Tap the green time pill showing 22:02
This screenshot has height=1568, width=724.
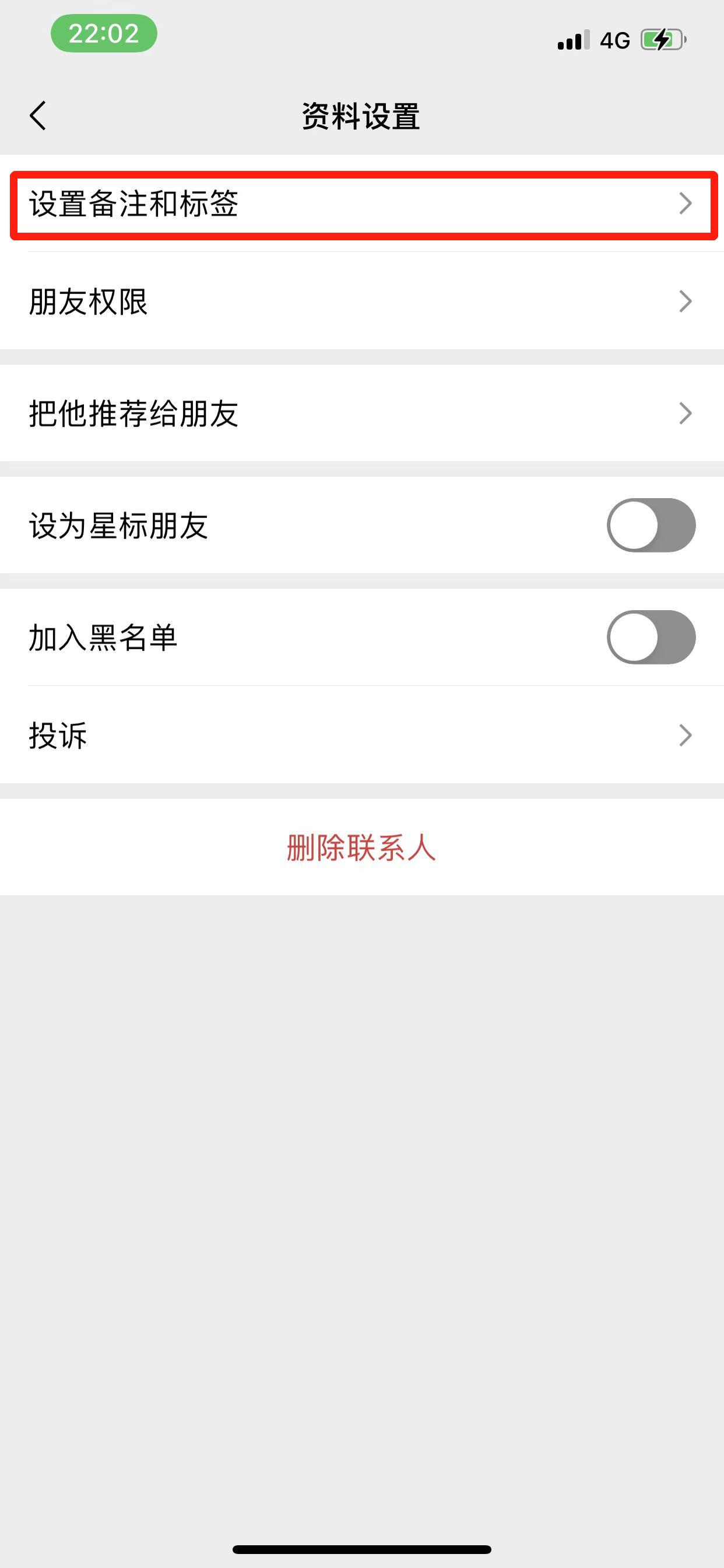[x=104, y=34]
